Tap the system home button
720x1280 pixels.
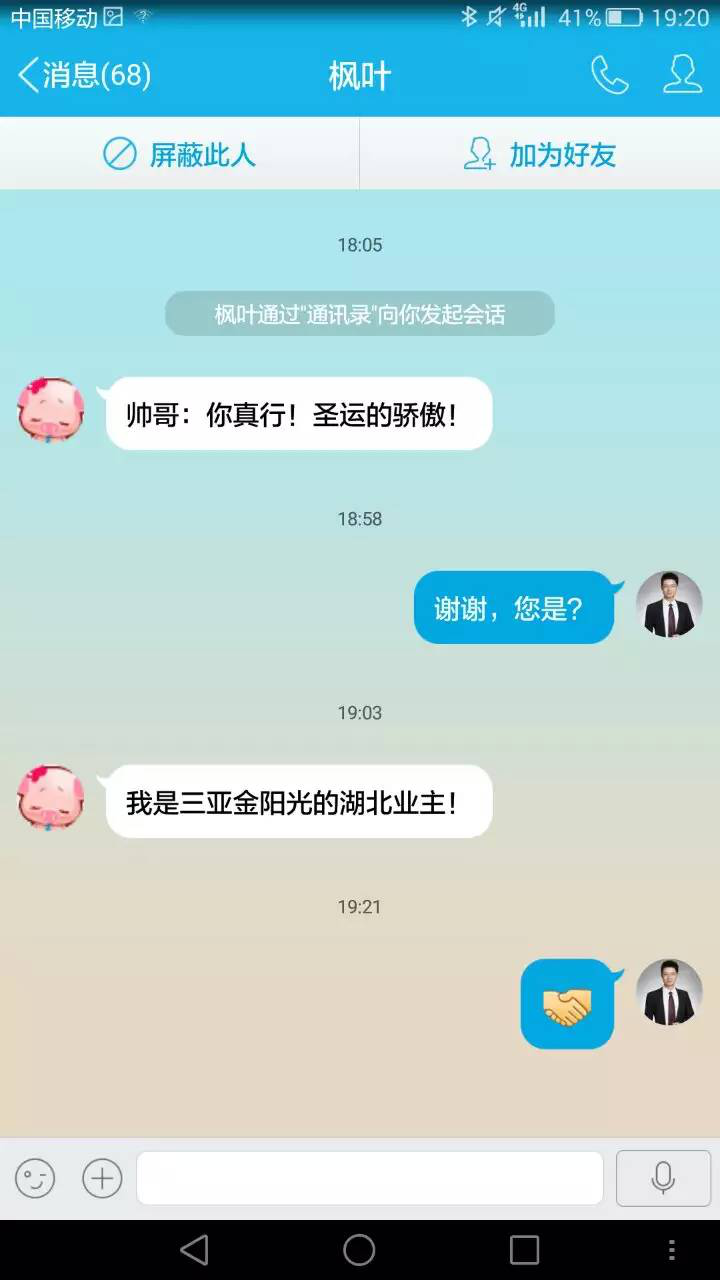pos(359,1249)
